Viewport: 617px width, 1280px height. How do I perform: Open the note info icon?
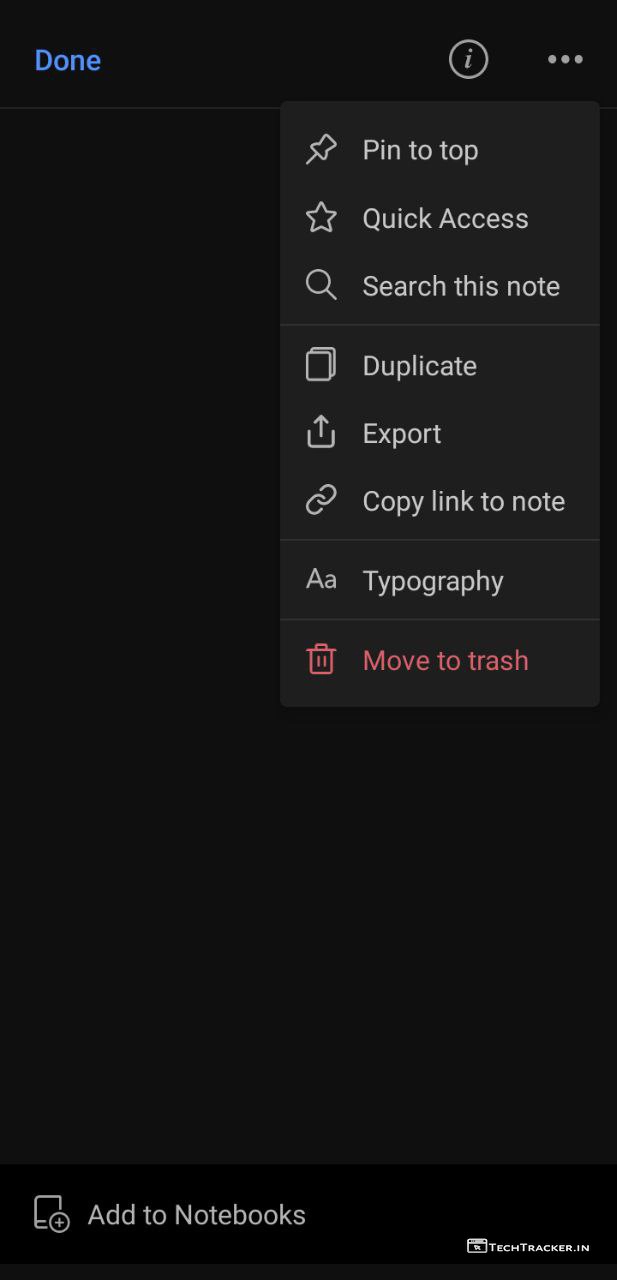click(x=468, y=60)
